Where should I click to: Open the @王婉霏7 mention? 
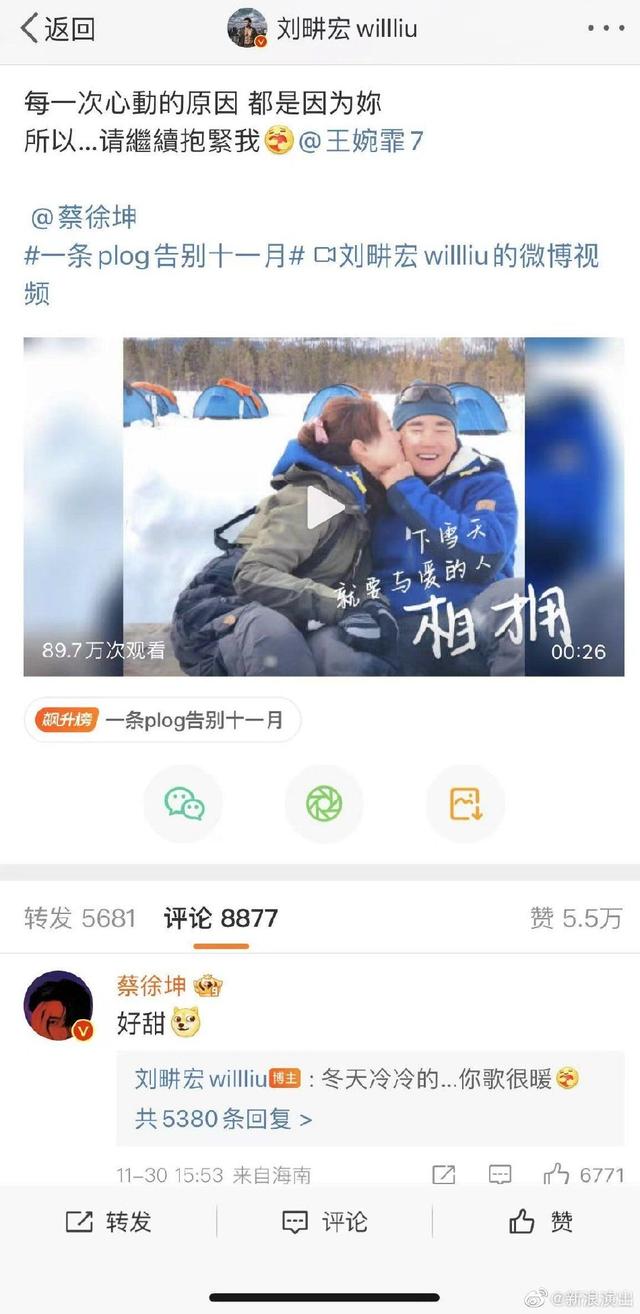(x=361, y=141)
